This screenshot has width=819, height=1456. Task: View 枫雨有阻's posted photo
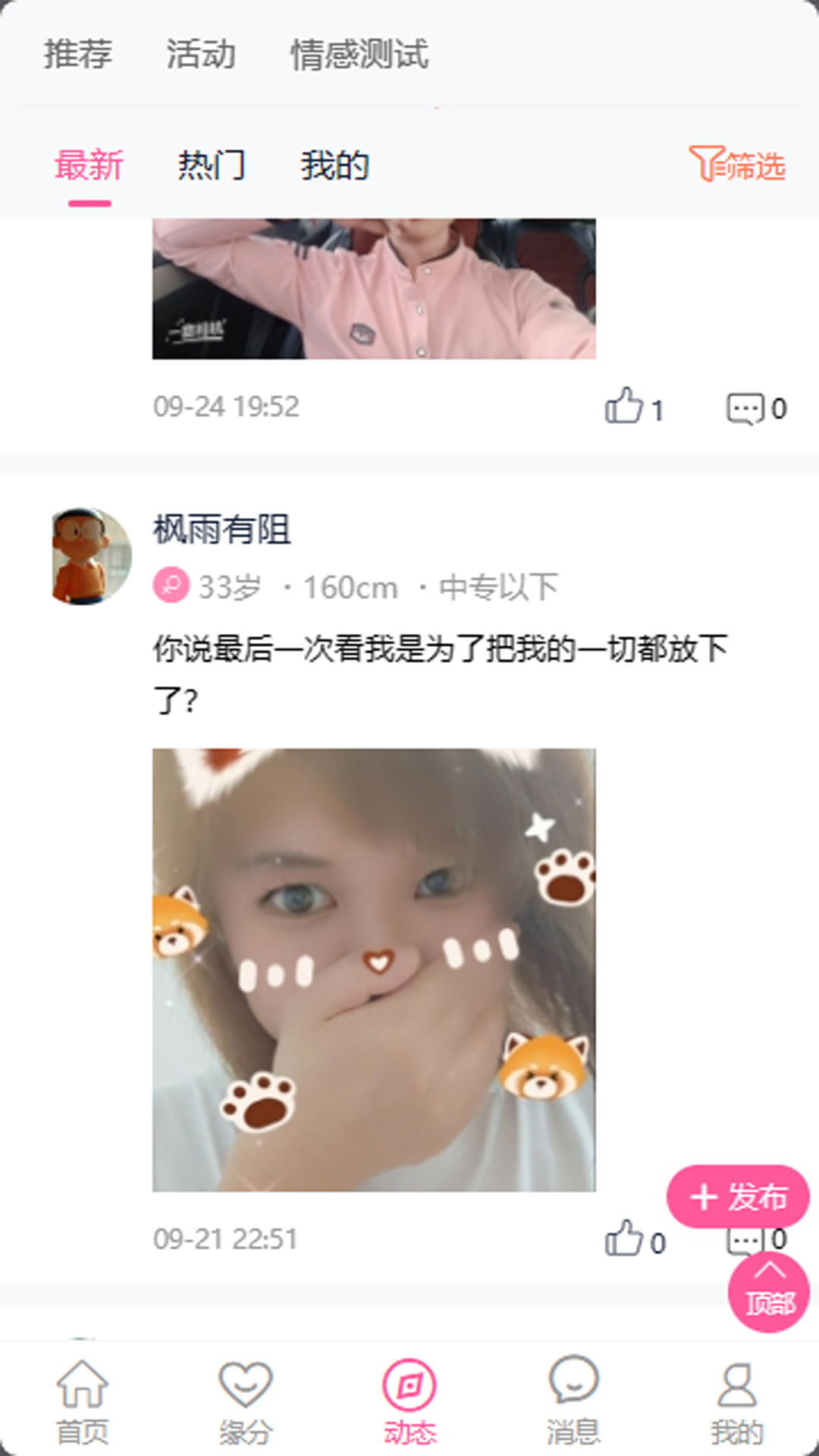tap(374, 969)
